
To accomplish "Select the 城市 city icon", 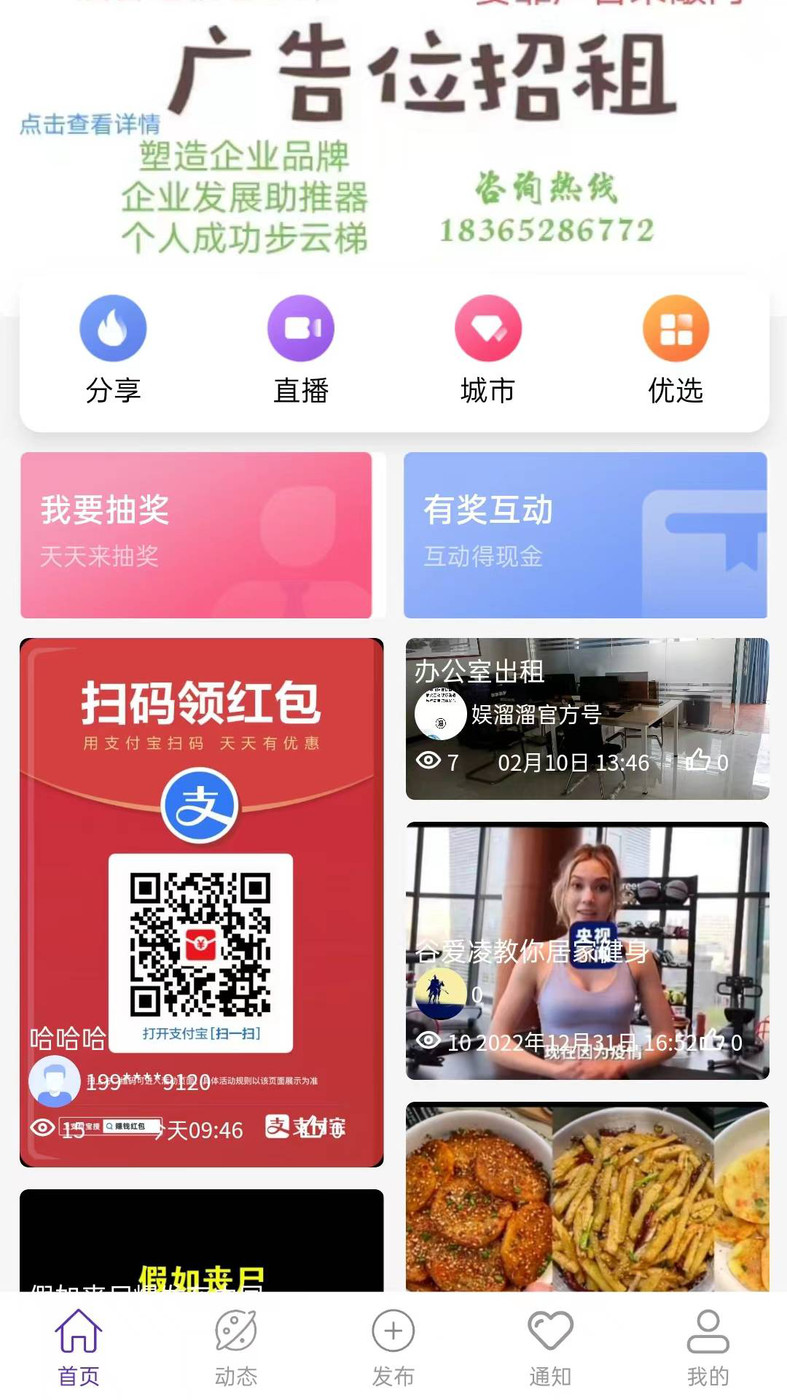I will coord(487,327).
